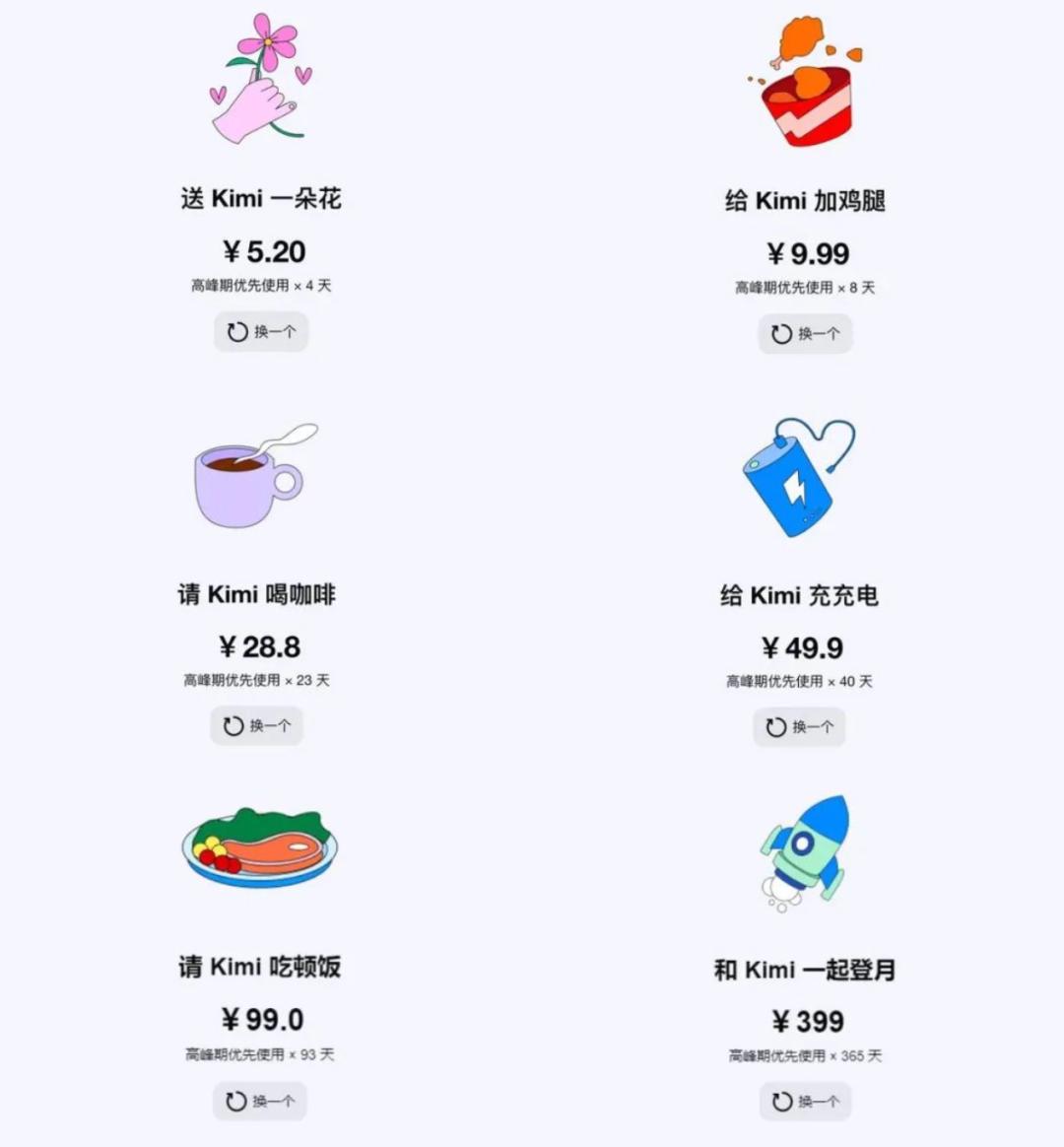1064x1147 pixels.
Task: Click 换一个 under the coffee gift
Action: click(x=256, y=725)
